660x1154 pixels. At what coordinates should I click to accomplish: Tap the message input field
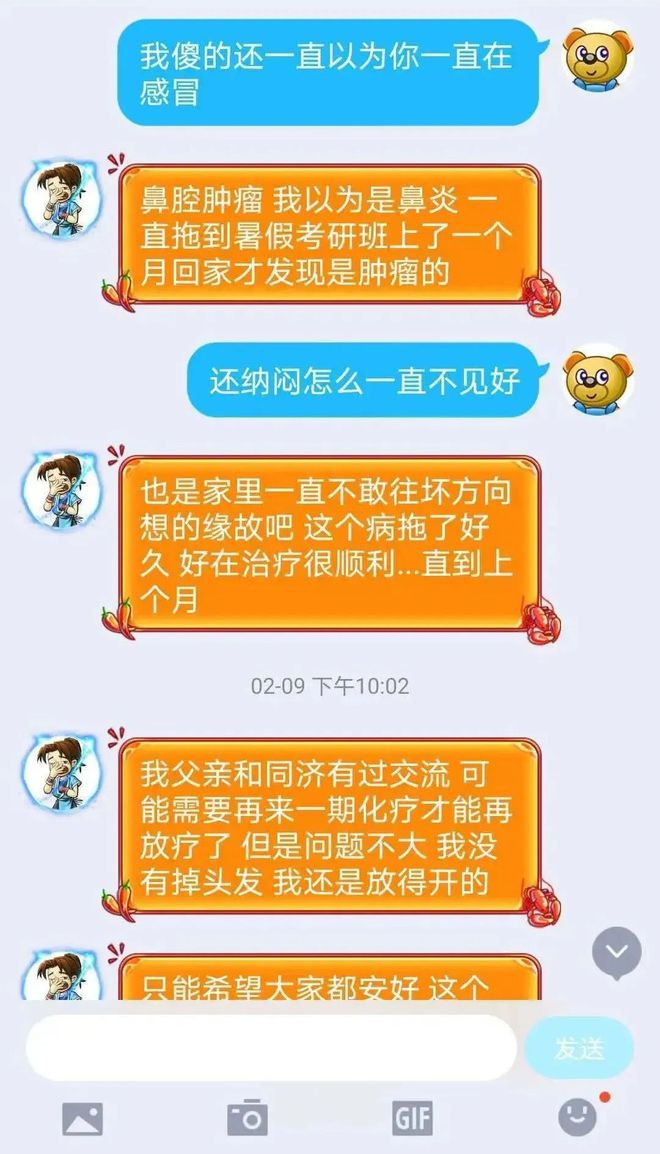tap(270, 1048)
